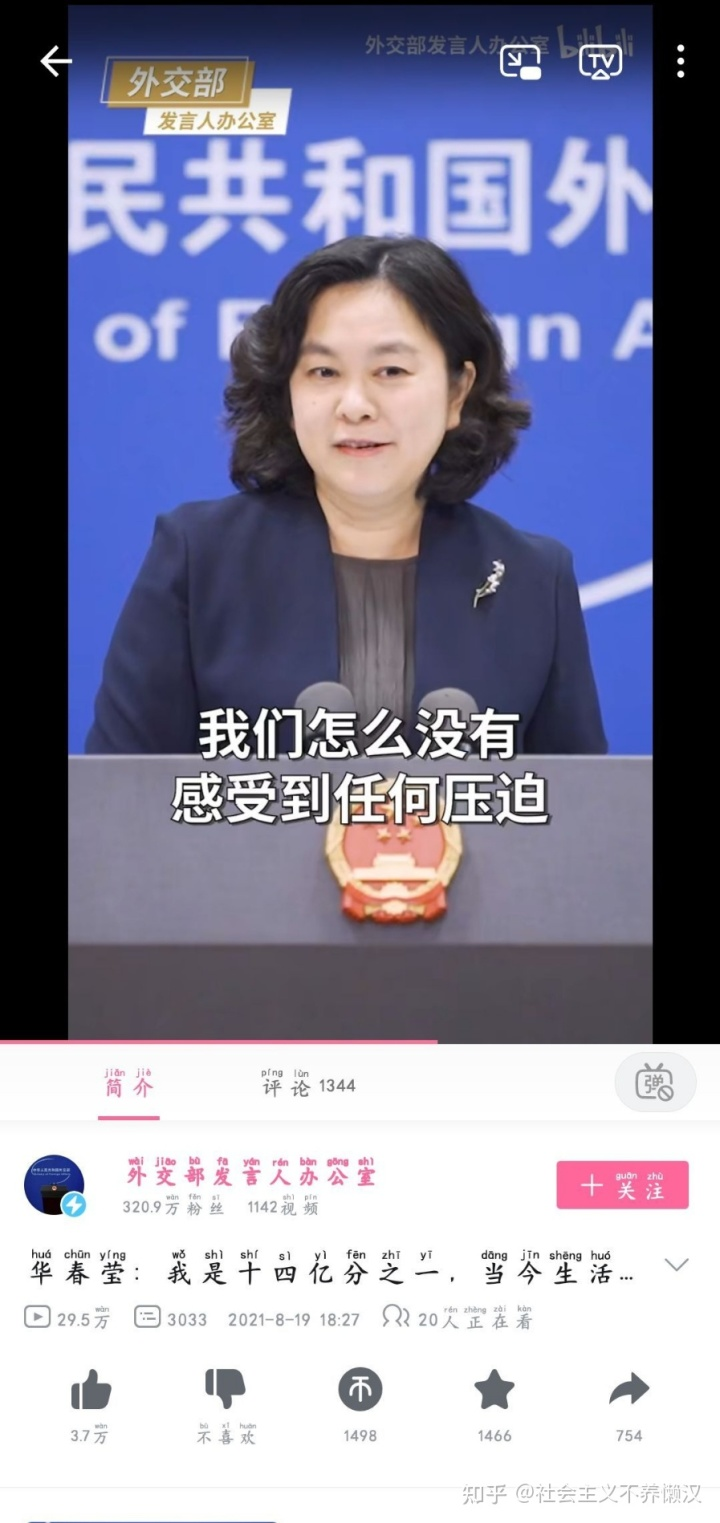The height and width of the screenshot is (1523, 720).
Task: Add the video to favorites star
Action: (494, 1390)
